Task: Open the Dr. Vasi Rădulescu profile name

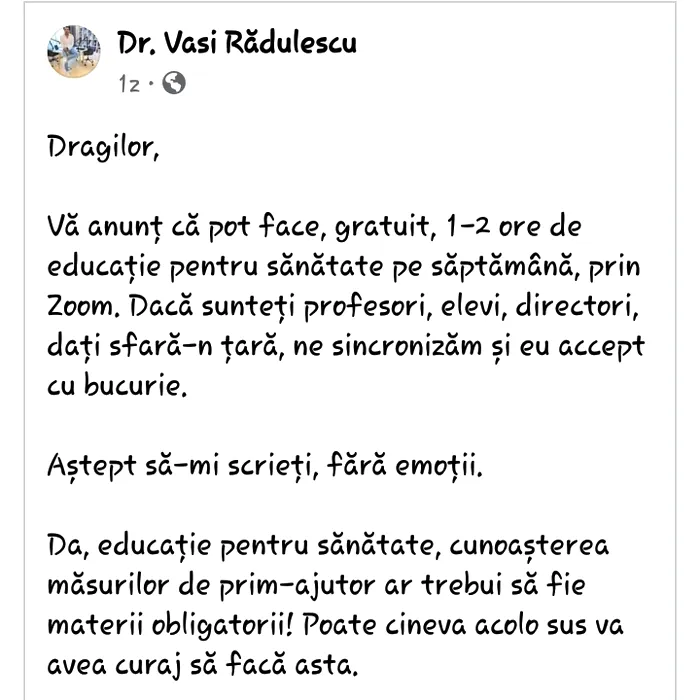Action: click(x=237, y=43)
